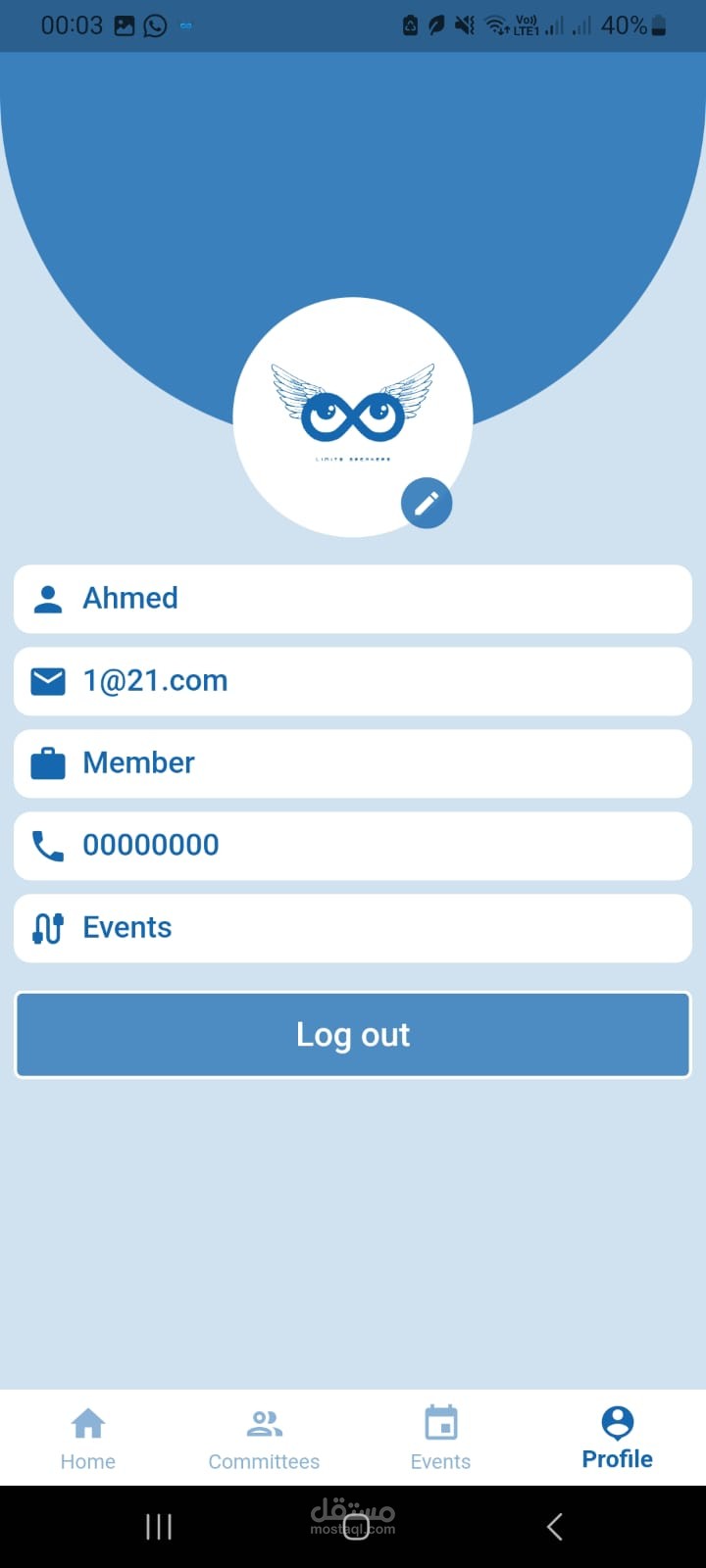The height and width of the screenshot is (1568, 706).
Task: Open the Events row in profile
Action: [353, 928]
